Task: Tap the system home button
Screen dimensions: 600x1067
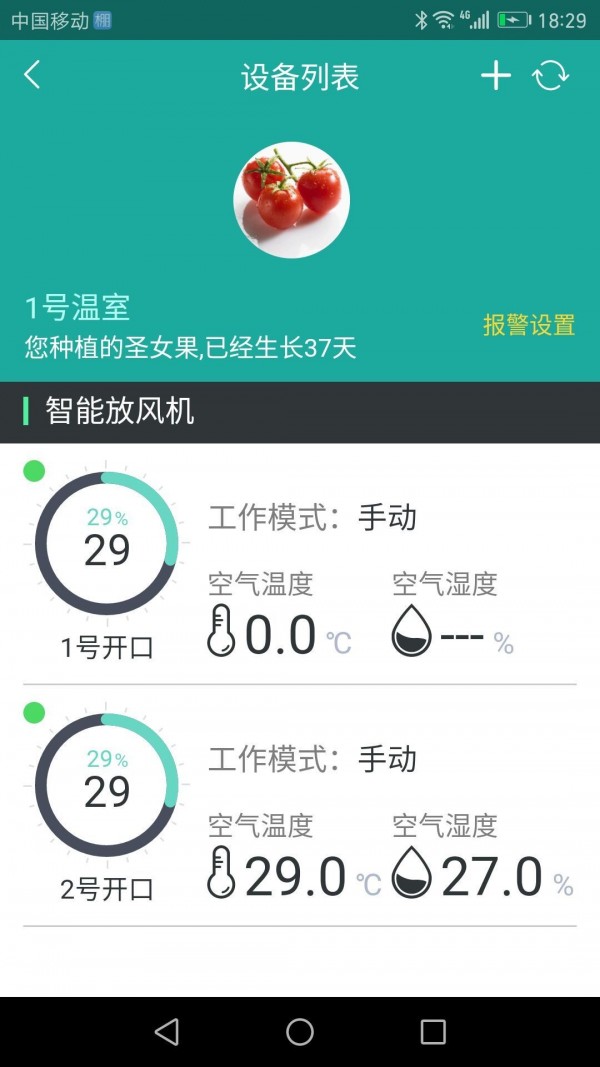Action: 300,1032
